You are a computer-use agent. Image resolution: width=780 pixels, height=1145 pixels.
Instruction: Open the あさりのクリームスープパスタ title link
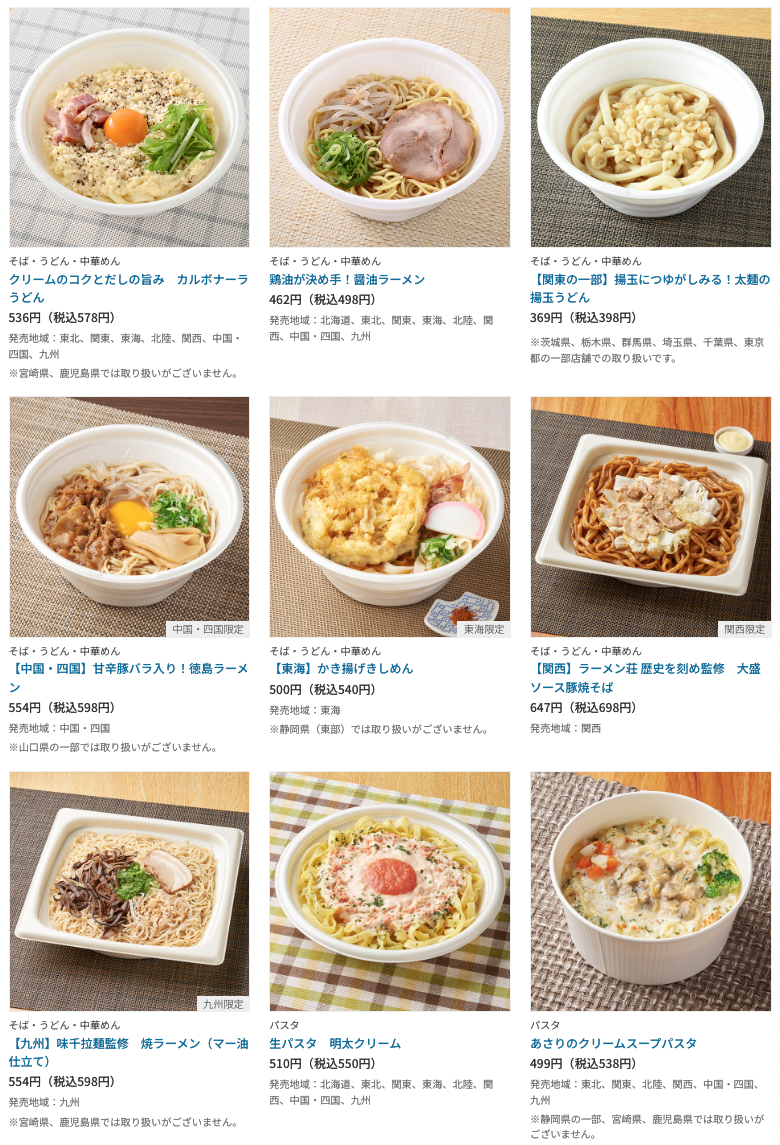point(613,1043)
